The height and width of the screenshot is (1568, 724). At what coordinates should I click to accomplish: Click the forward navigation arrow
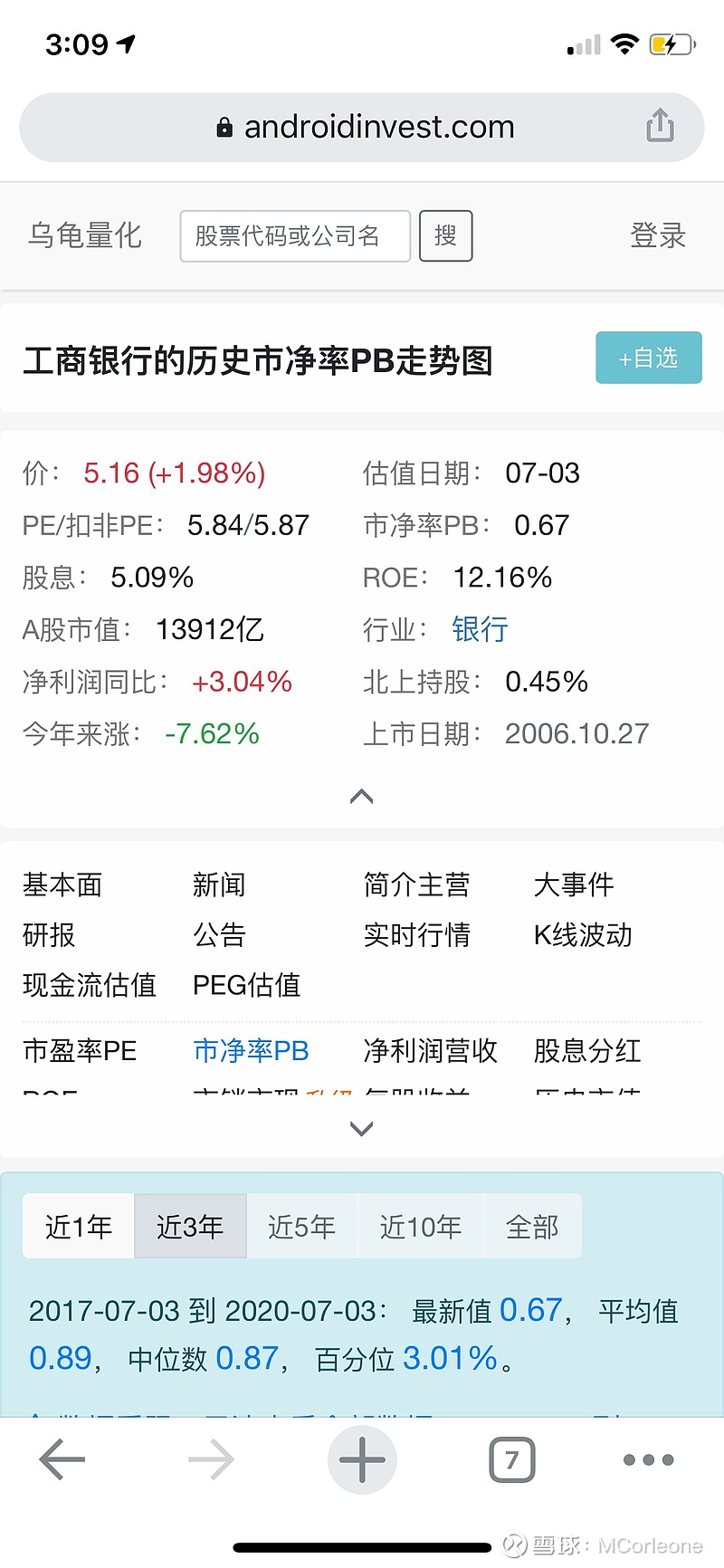coord(211,1458)
